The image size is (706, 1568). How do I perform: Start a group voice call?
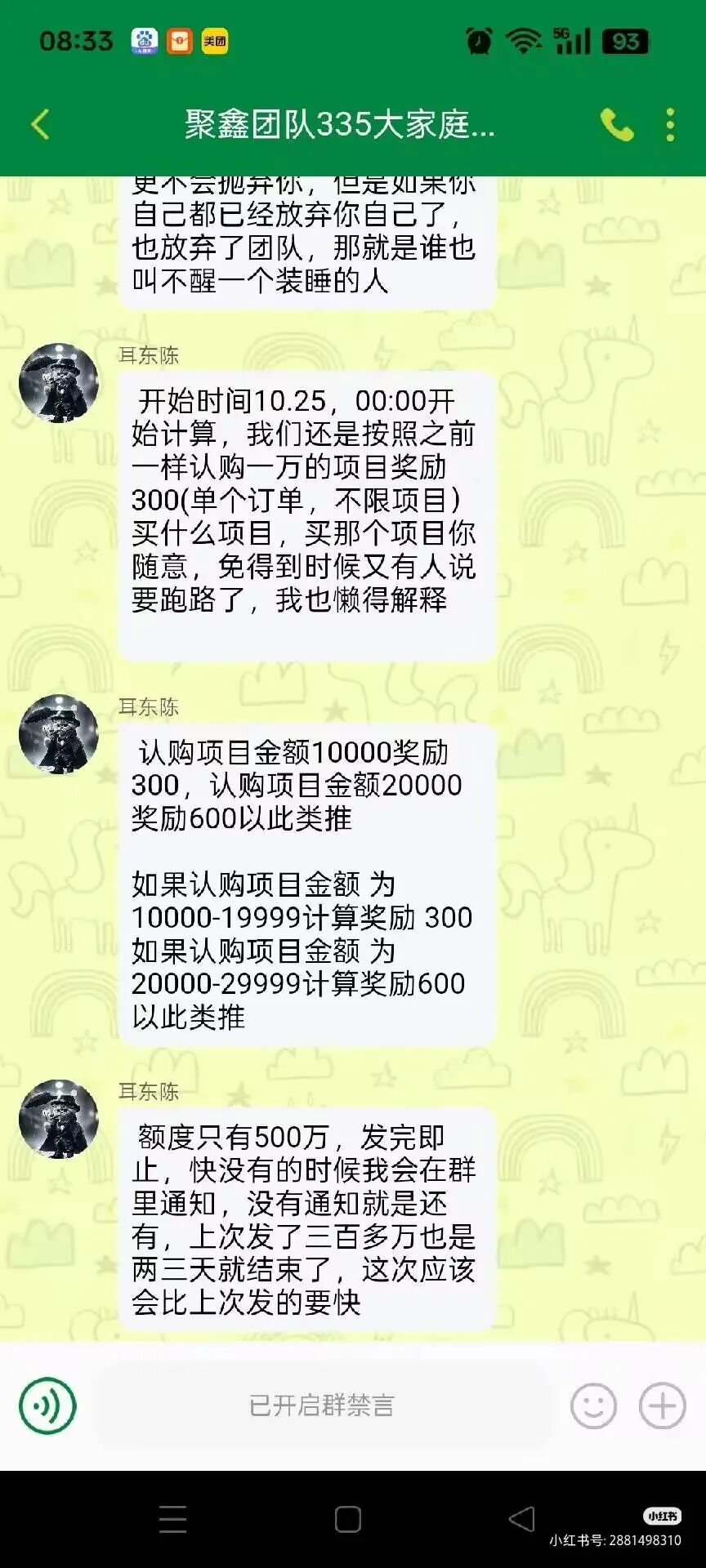(617, 125)
